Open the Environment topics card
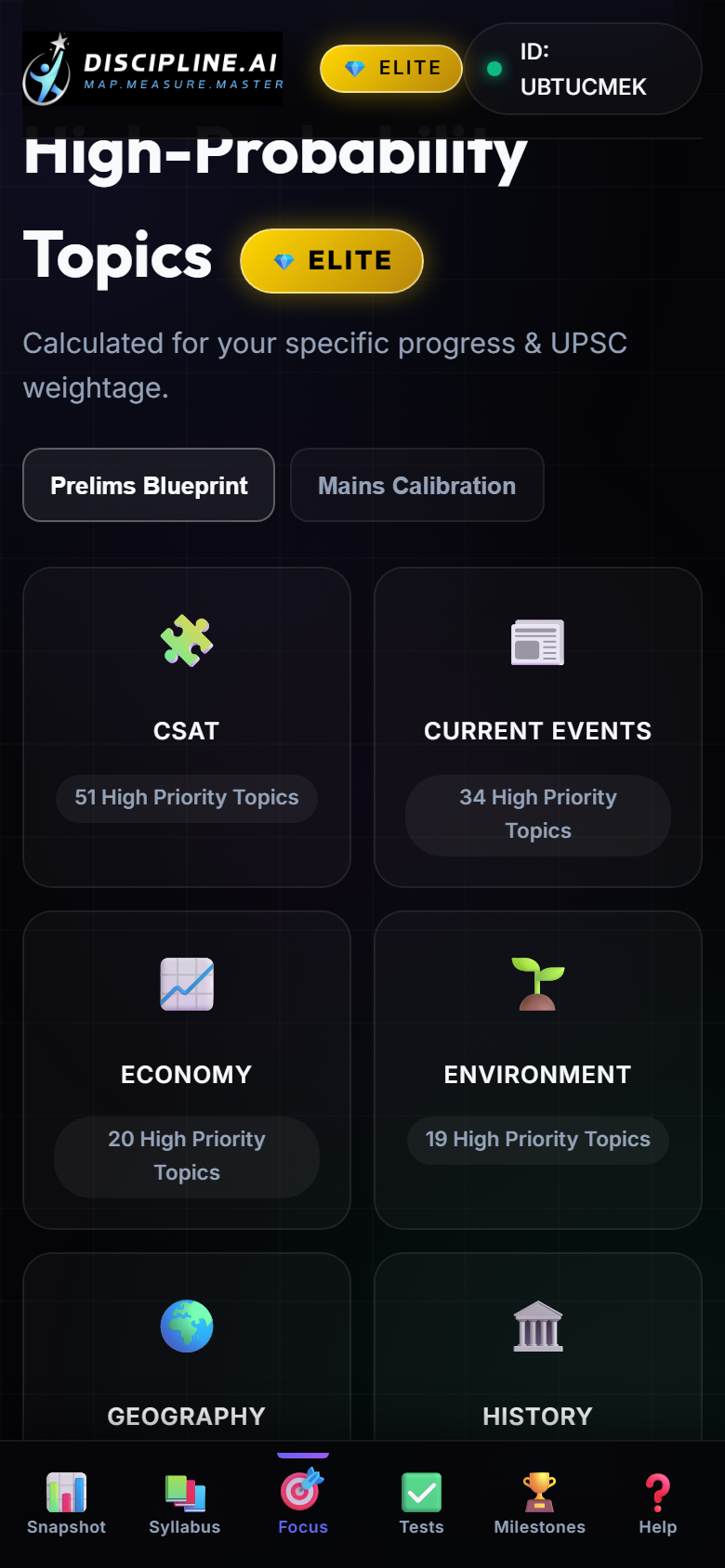The height and width of the screenshot is (1568, 725). [x=537, y=1069]
